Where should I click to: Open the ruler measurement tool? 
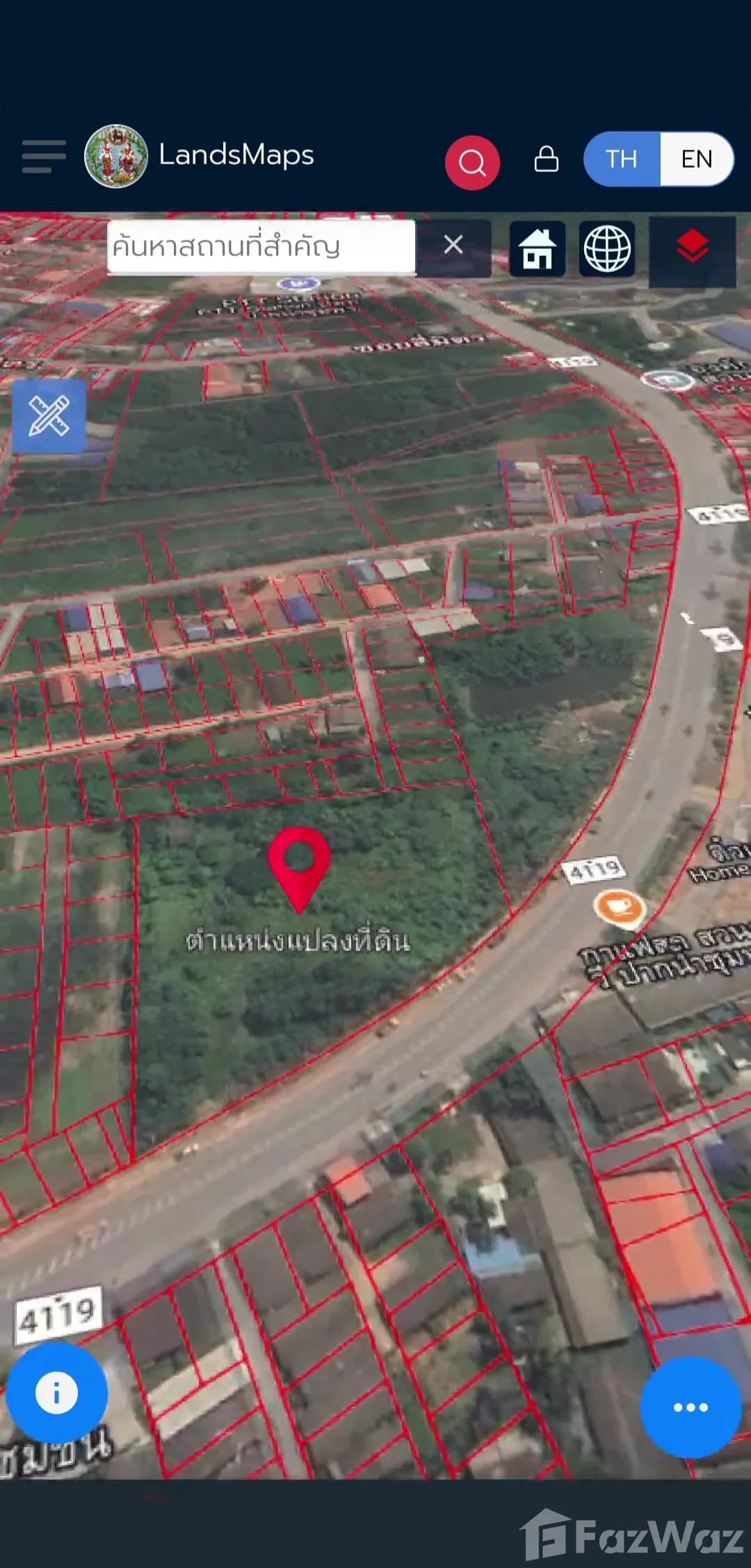[49, 416]
